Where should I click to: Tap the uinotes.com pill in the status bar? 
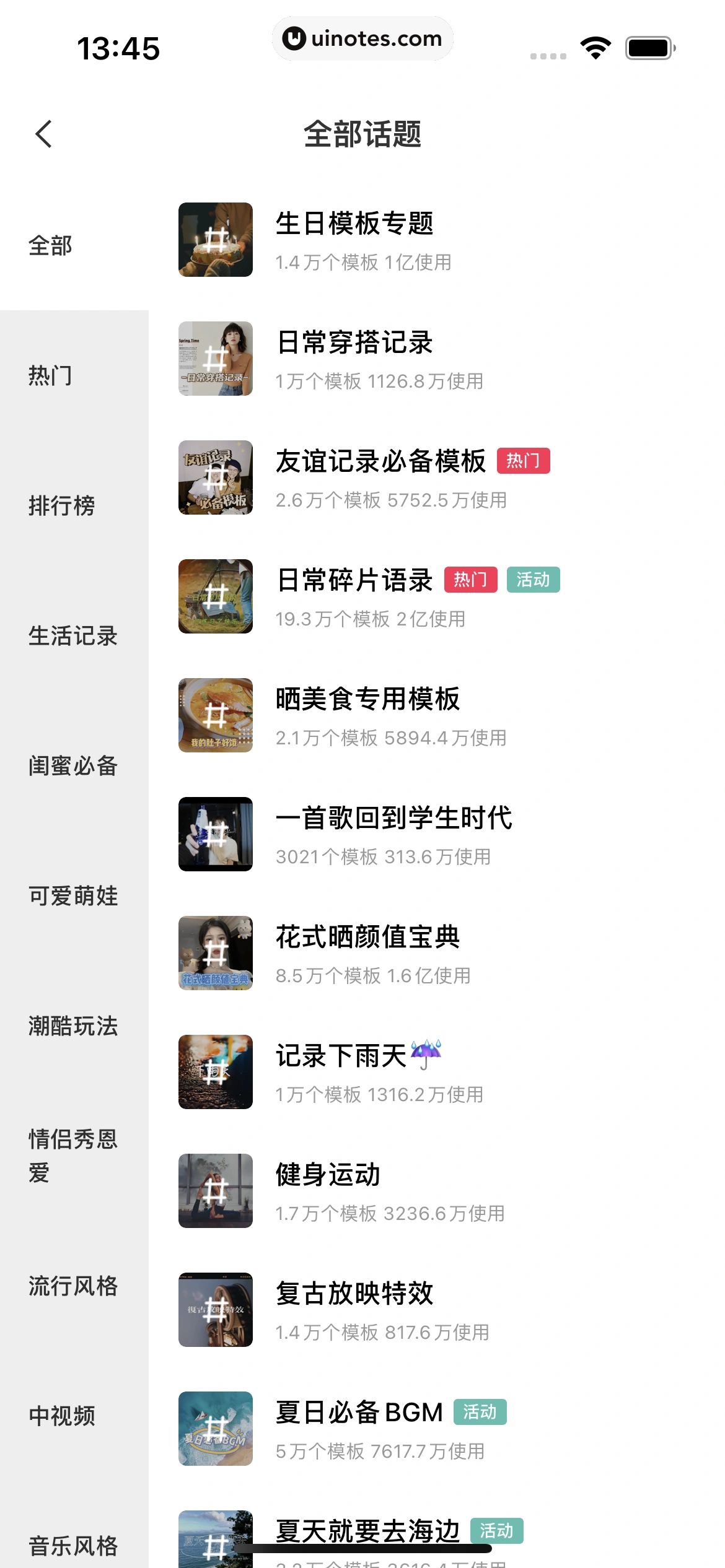362,38
